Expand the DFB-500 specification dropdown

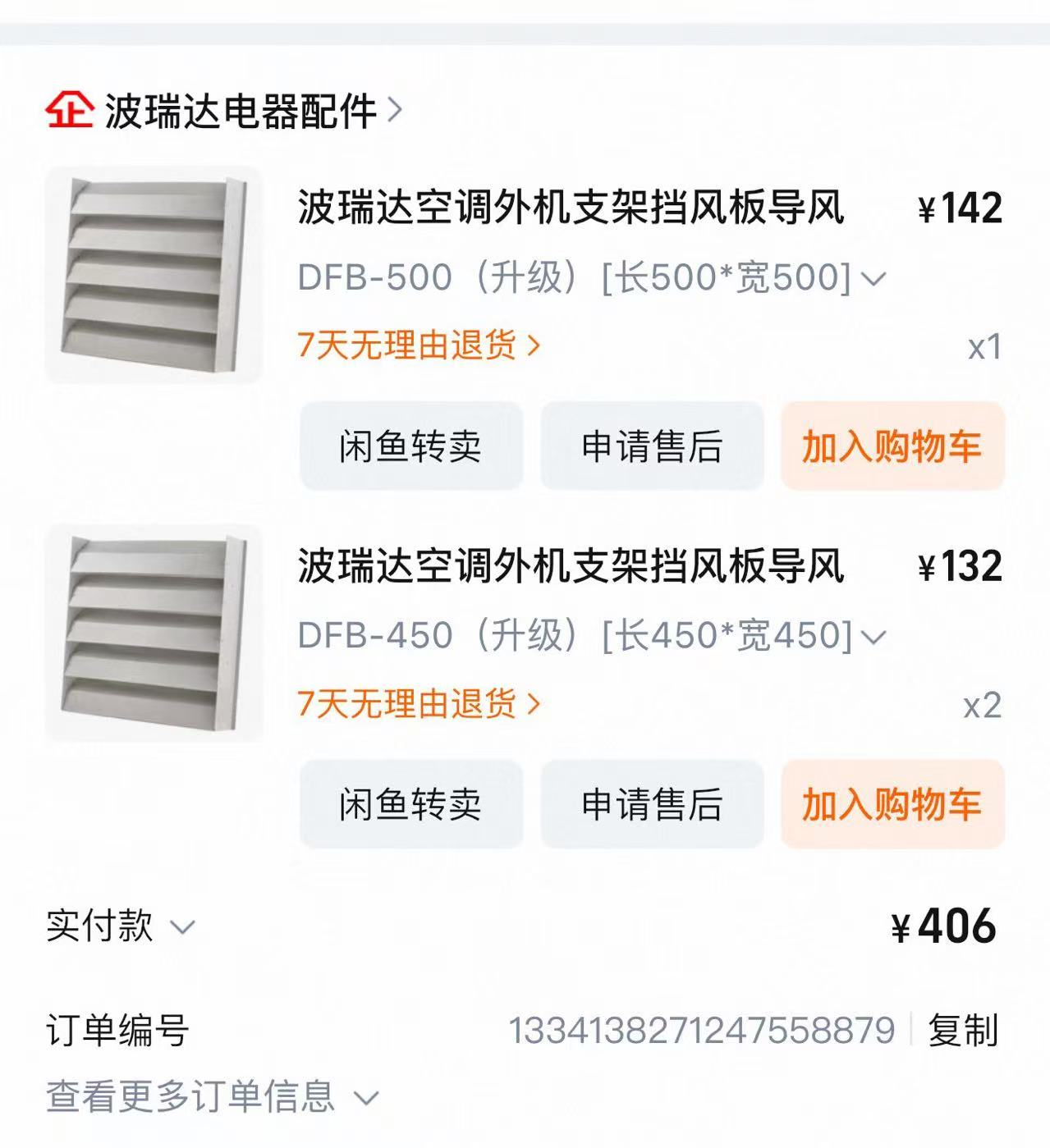tap(873, 279)
